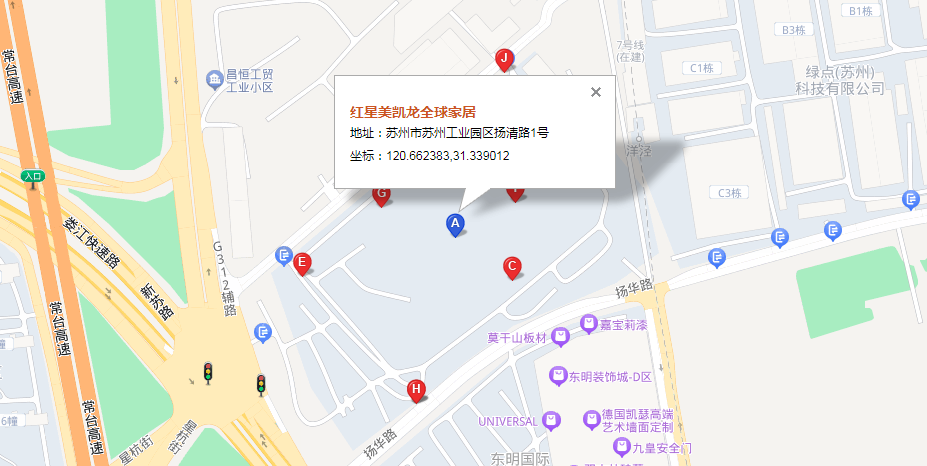Screen dimensions: 927x466
Task: Select red map marker H
Action: [x=416, y=389]
